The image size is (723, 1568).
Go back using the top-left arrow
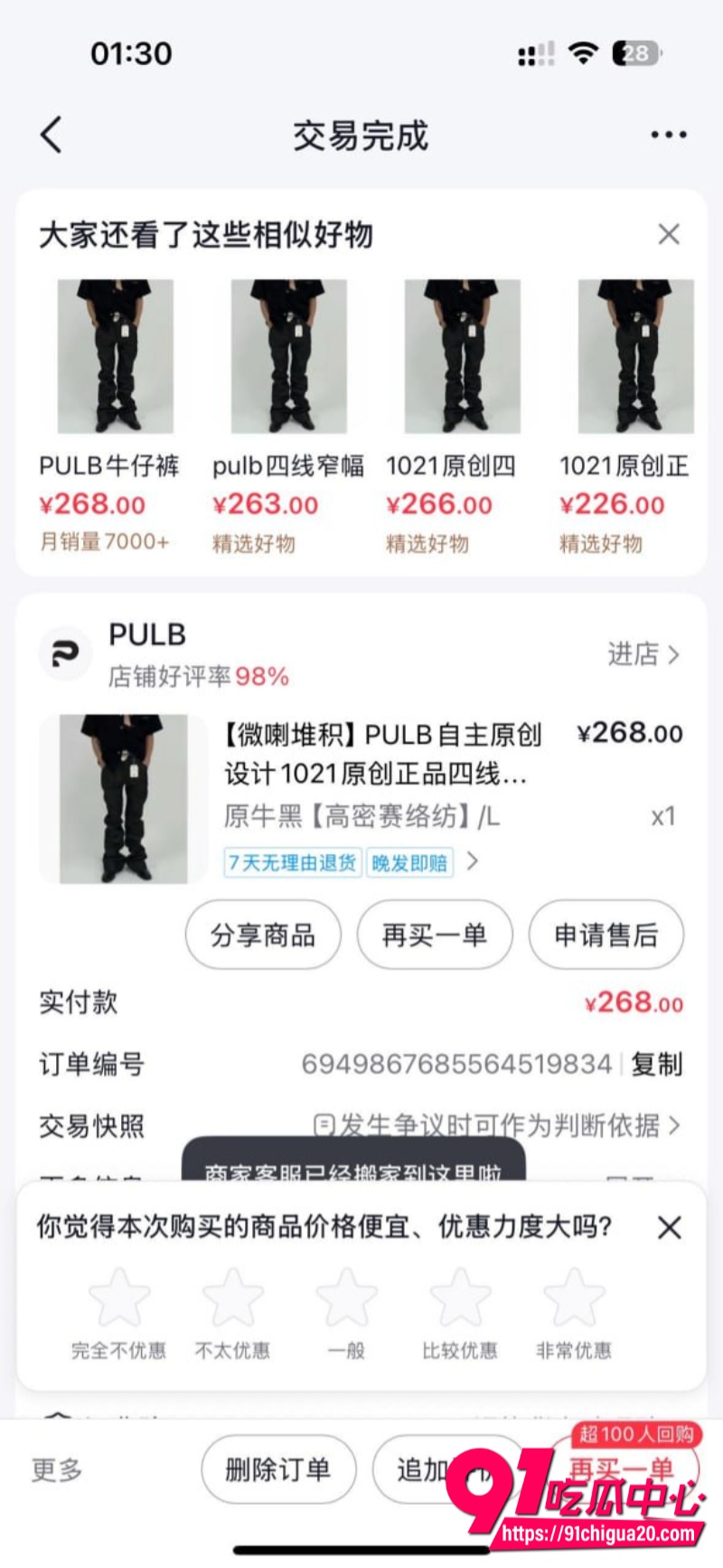tap(52, 136)
